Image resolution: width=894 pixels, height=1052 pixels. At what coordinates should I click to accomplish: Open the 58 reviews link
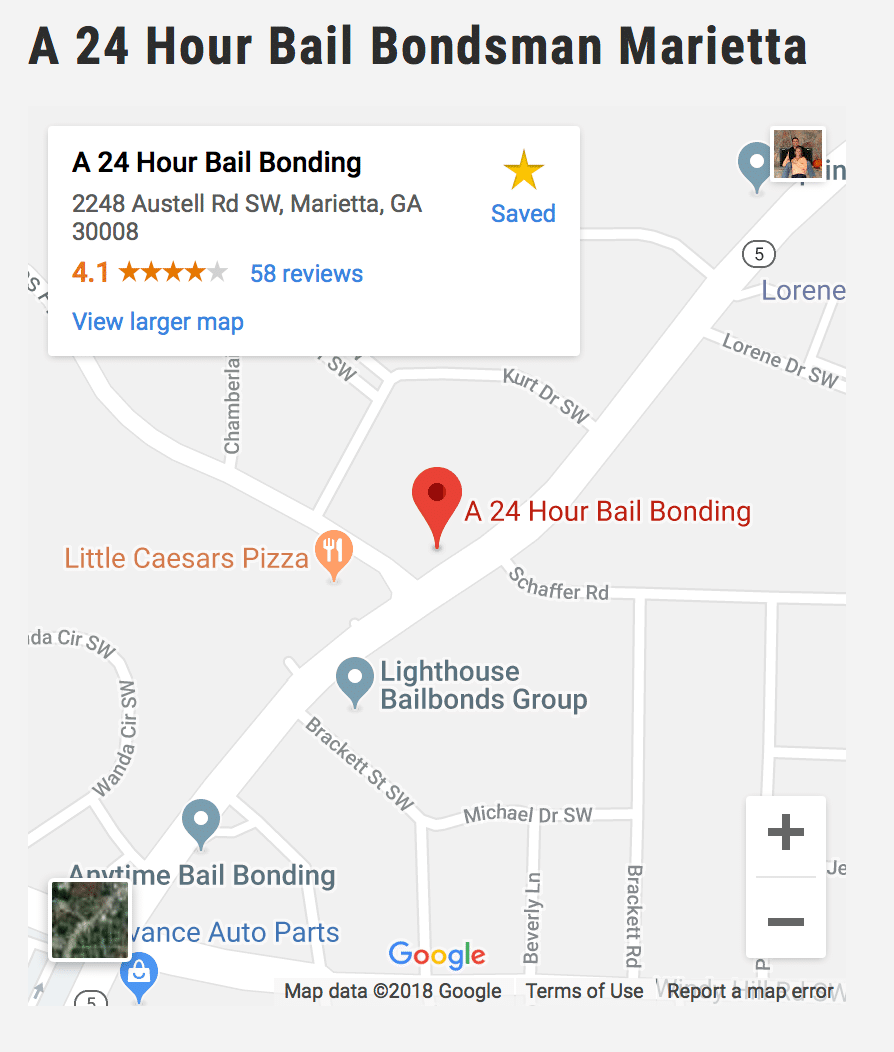coord(306,273)
